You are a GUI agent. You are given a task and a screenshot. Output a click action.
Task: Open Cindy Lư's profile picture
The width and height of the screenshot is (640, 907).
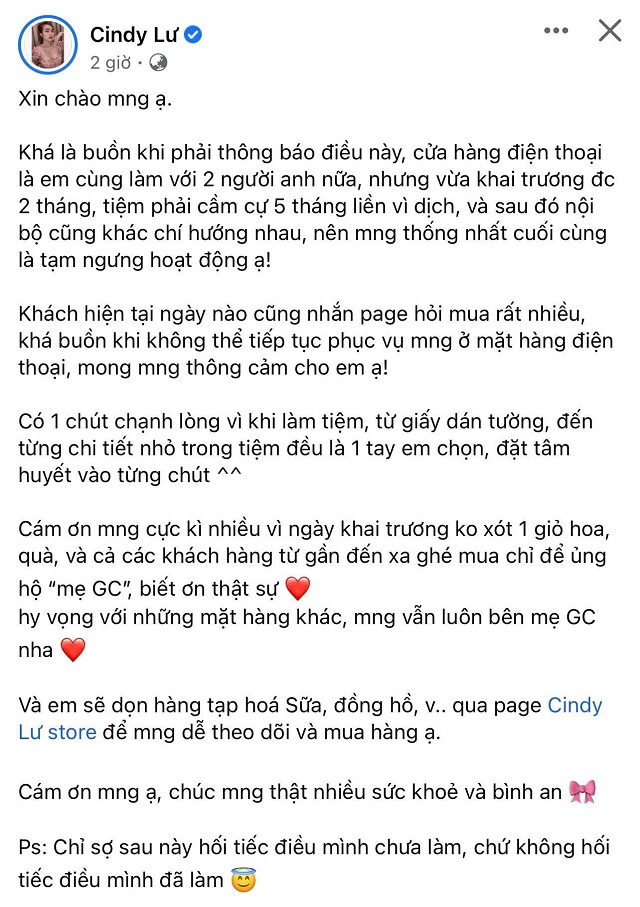[48, 46]
